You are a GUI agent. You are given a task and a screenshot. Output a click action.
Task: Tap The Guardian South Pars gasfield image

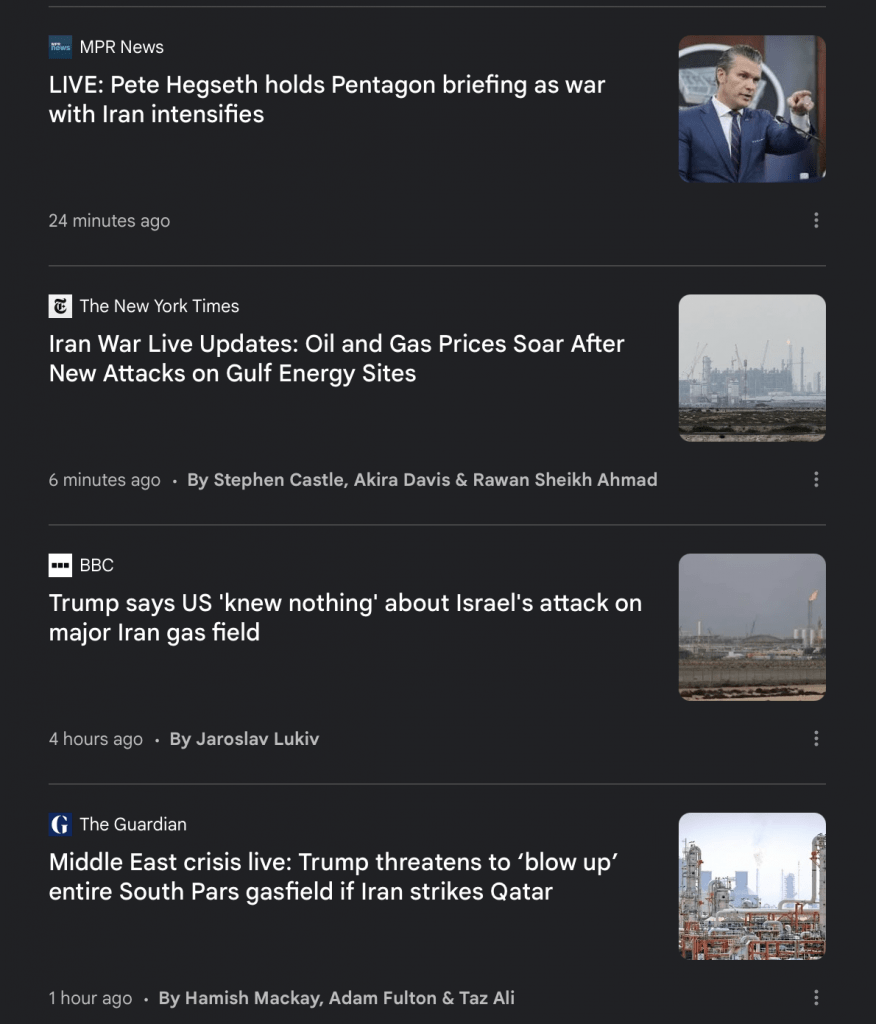pyautogui.click(x=752, y=886)
